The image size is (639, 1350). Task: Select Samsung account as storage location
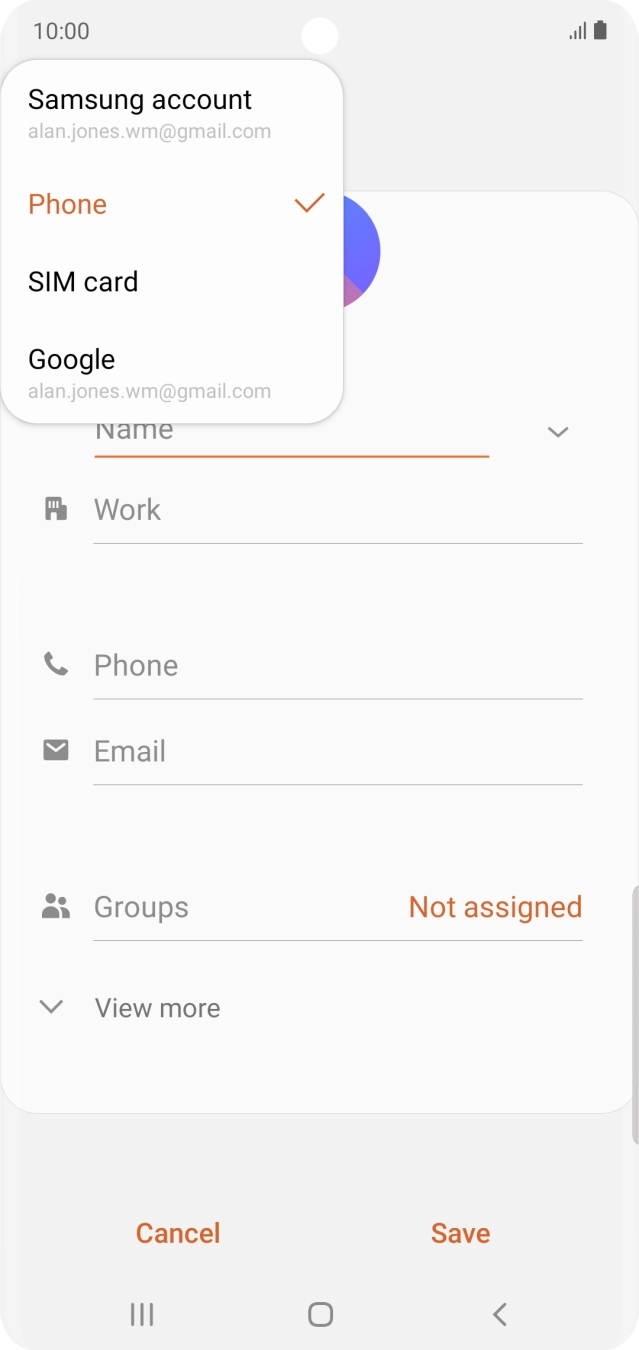tap(172, 113)
